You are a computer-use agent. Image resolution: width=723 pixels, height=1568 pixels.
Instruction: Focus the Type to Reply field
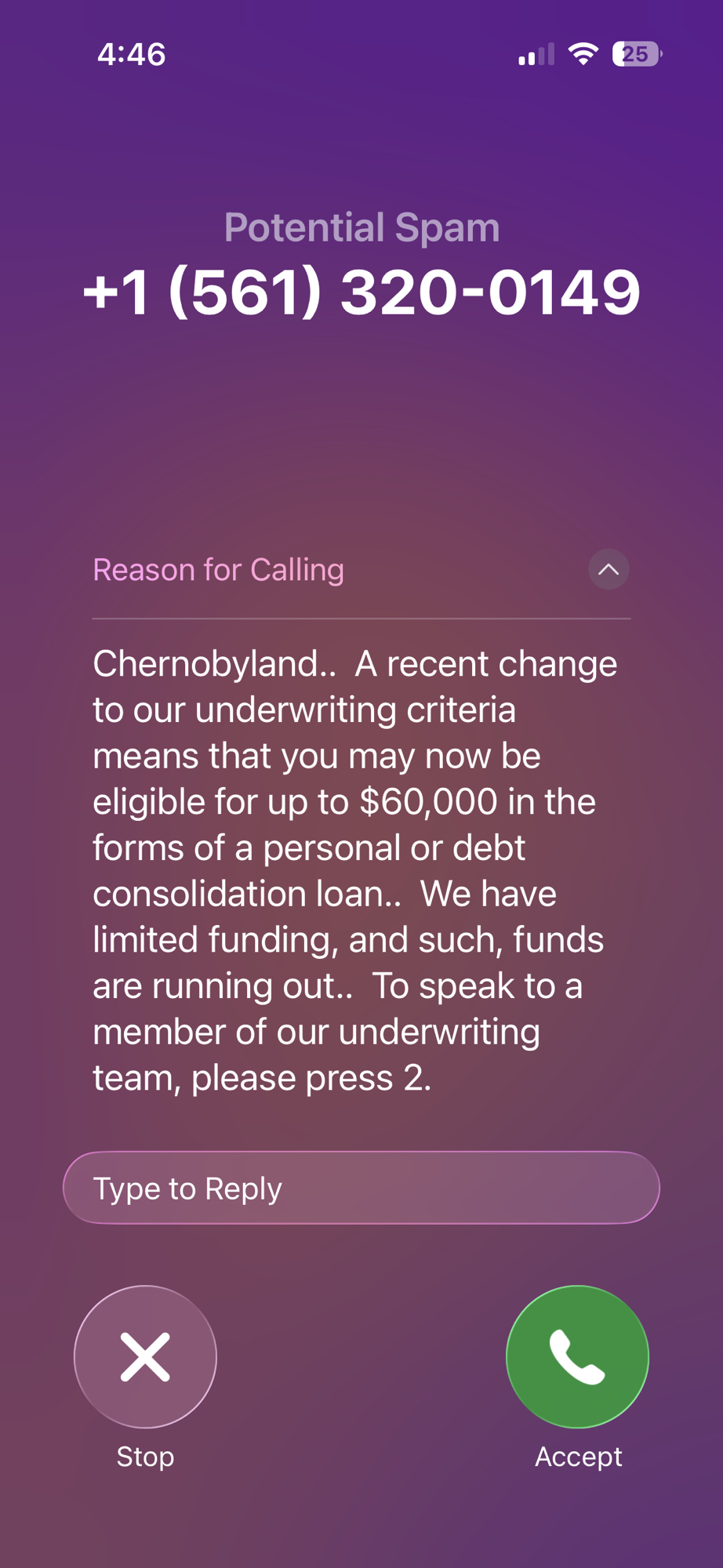(361, 1188)
